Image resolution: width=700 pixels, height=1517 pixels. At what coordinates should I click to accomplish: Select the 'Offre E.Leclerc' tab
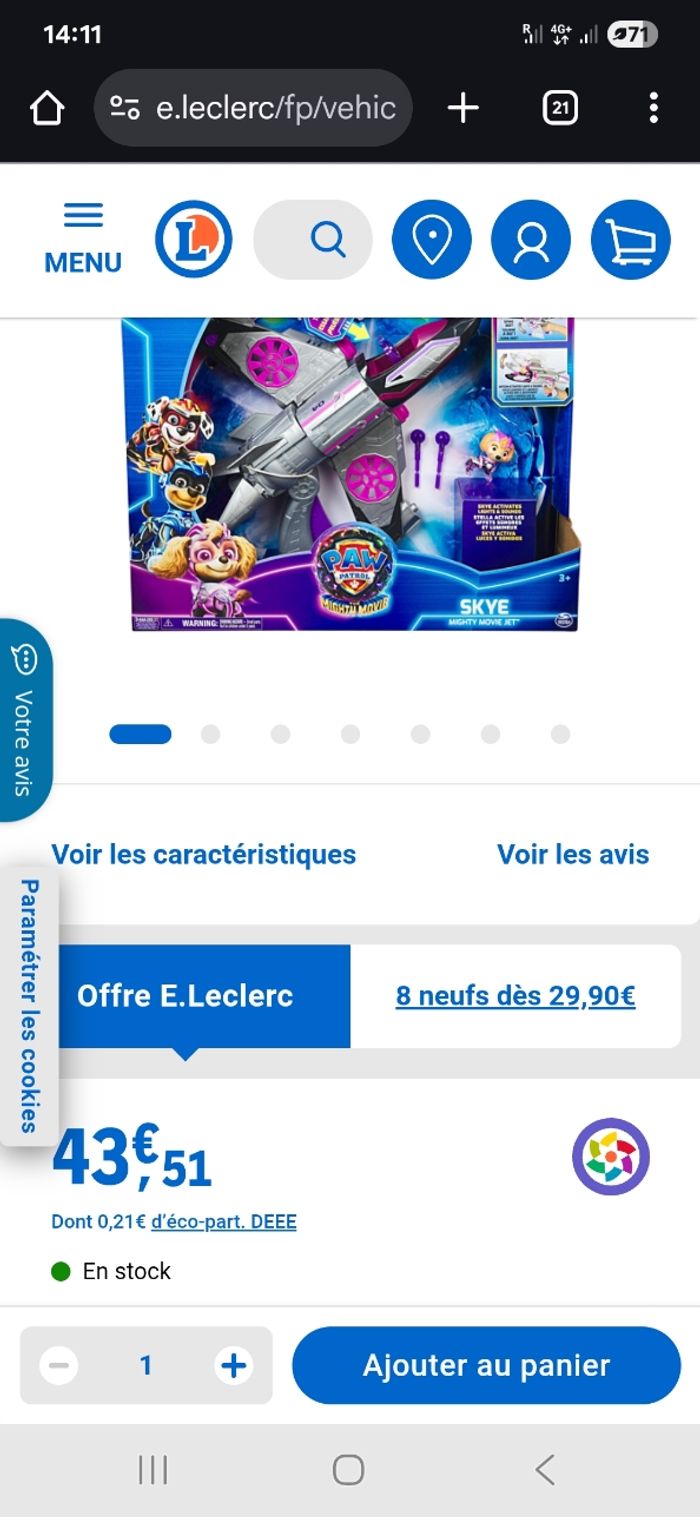coord(186,996)
